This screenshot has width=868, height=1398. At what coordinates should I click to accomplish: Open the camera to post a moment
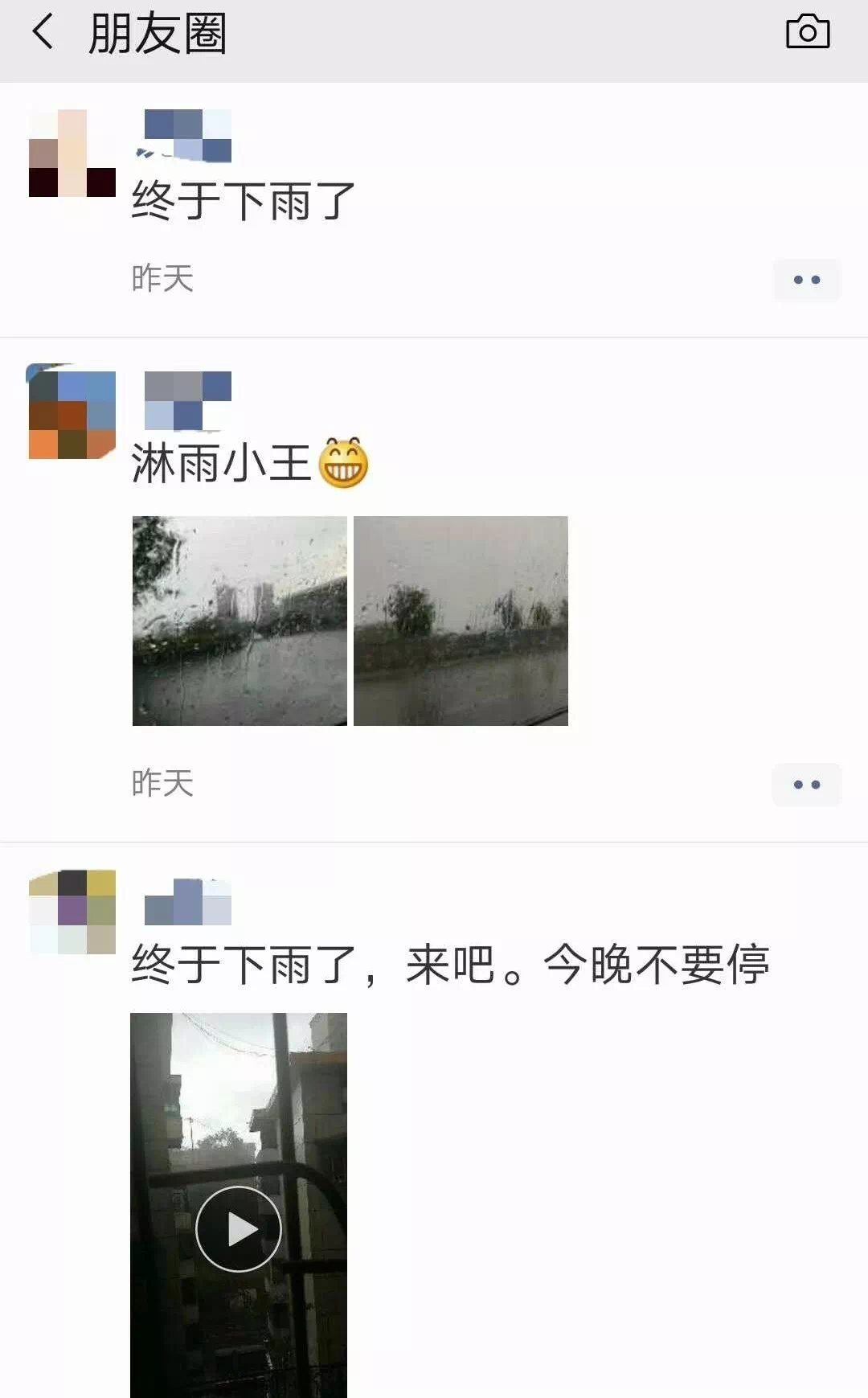point(807,33)
